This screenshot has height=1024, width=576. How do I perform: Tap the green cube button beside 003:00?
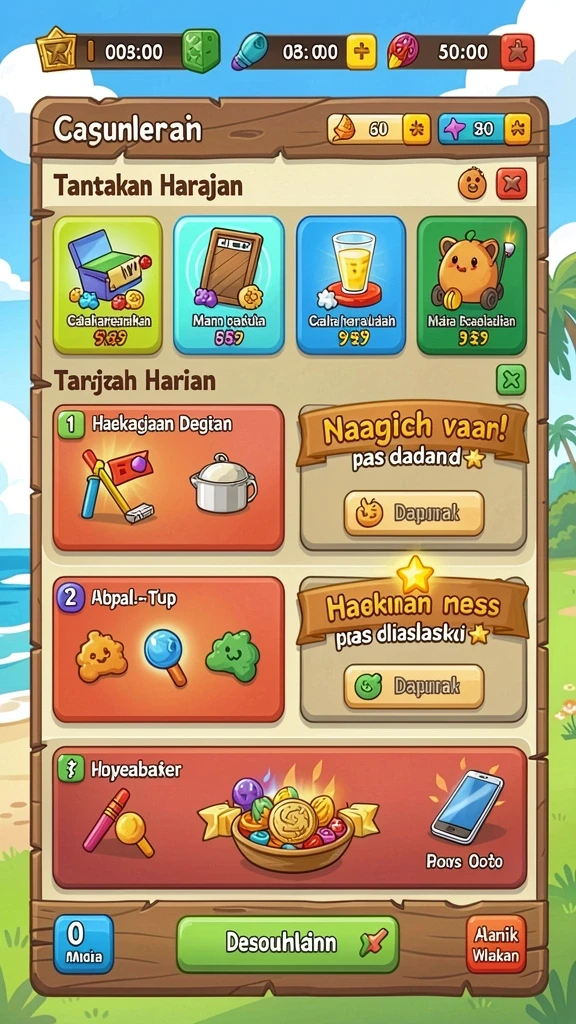201,50
